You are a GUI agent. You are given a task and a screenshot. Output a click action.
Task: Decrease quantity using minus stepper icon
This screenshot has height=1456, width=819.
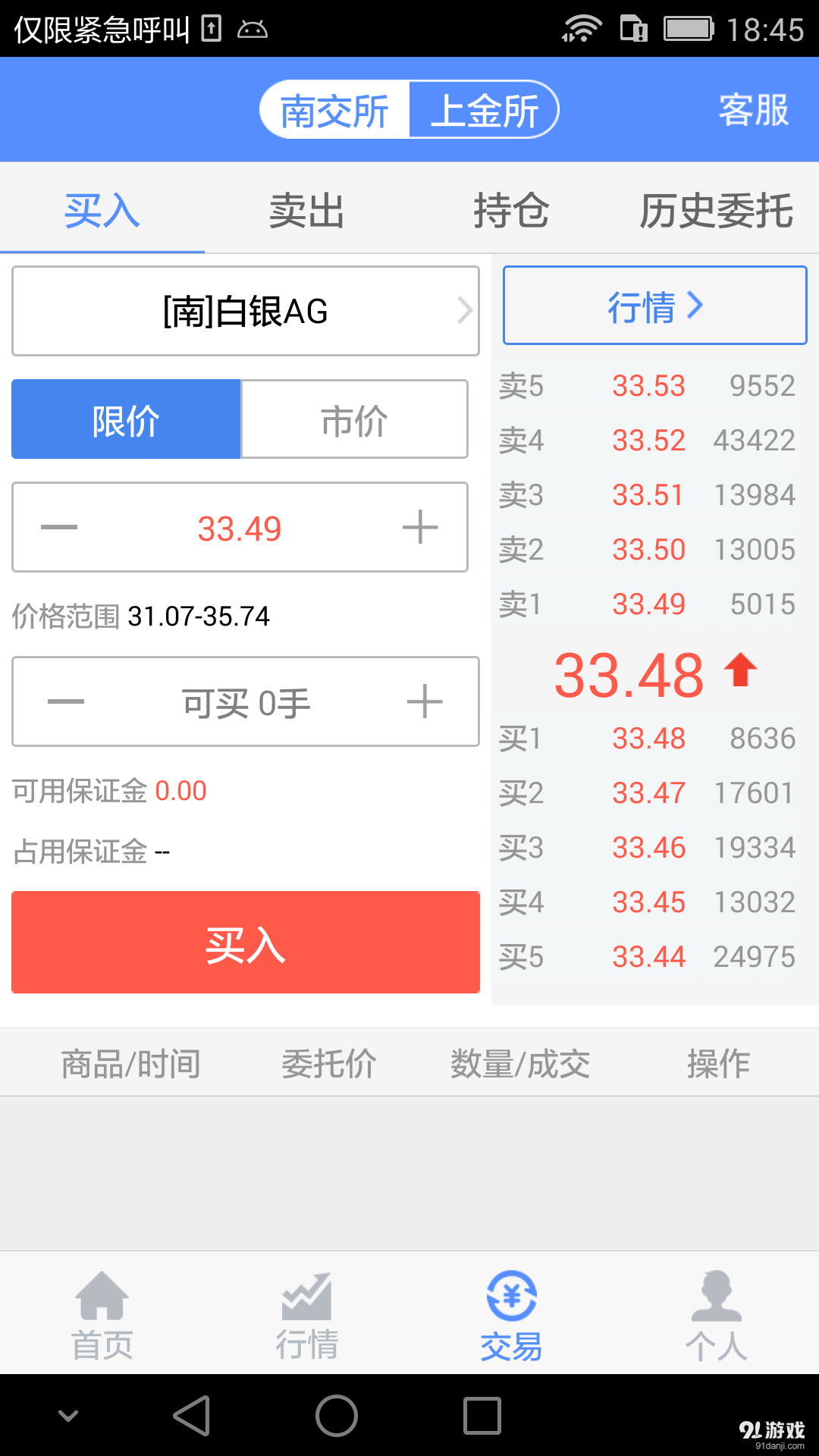tap(65, 701)
